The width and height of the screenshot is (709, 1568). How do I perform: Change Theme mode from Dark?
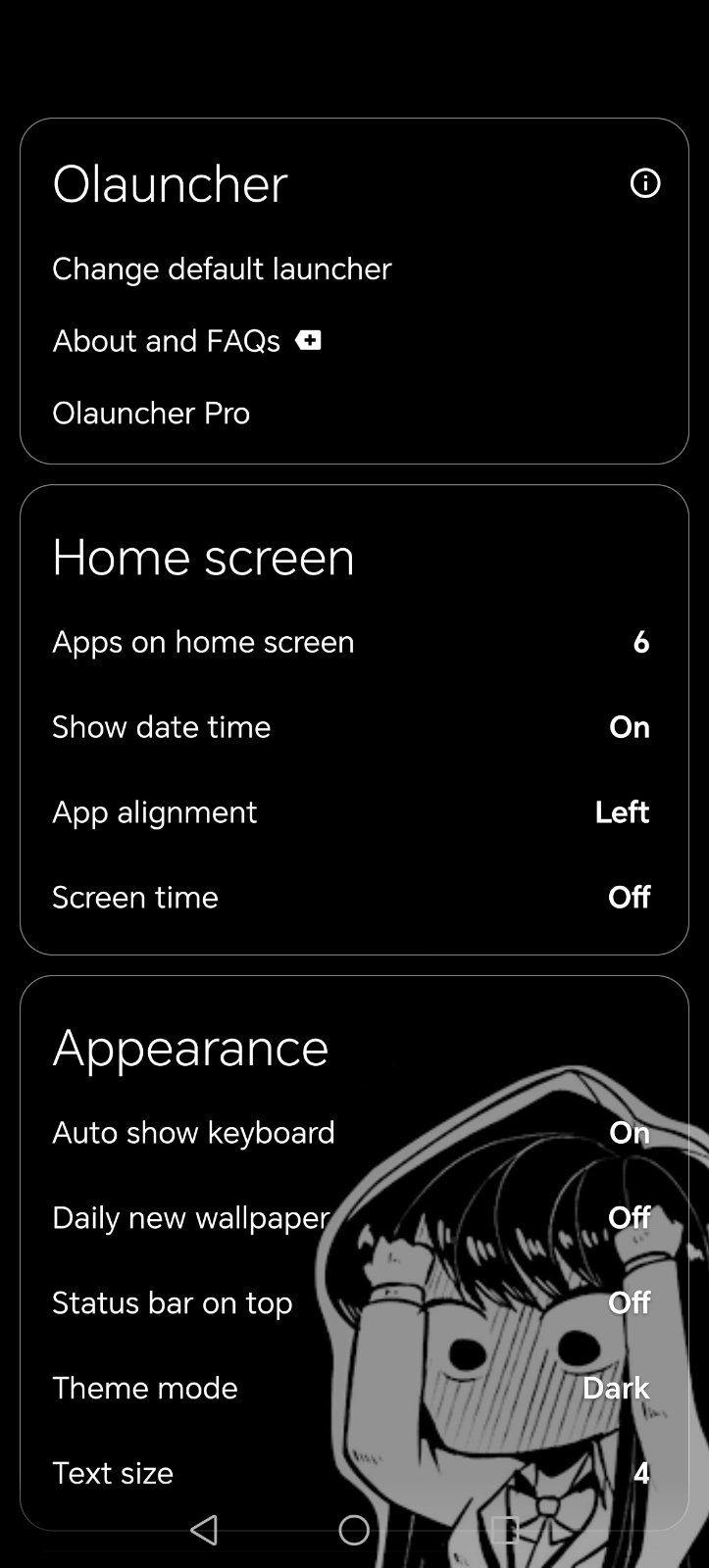pyautogui.click(x=354, y=1389)
